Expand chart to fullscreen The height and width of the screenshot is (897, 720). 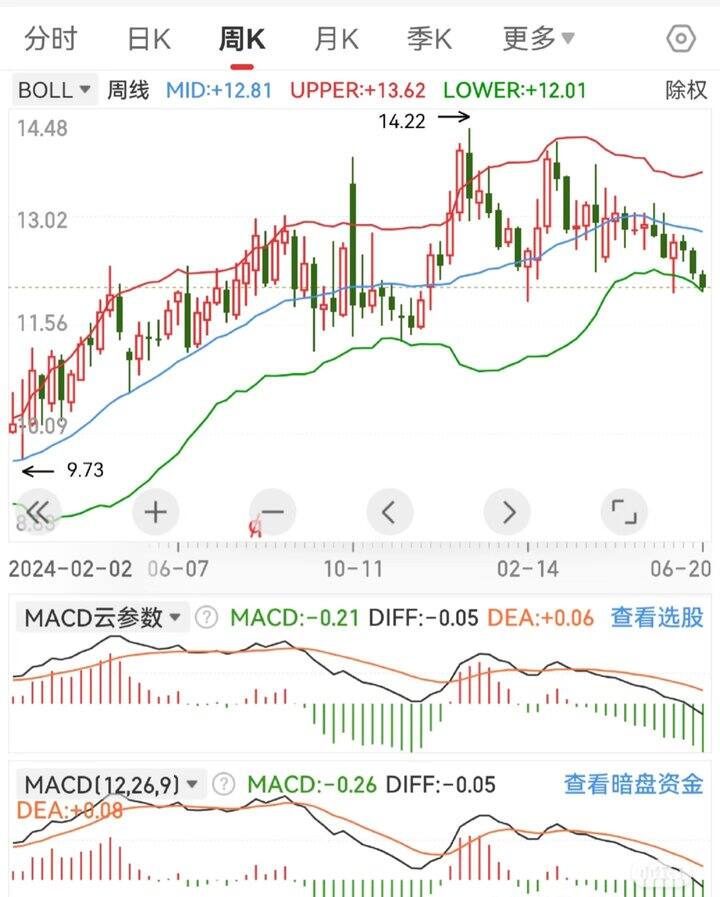[624, 512]
